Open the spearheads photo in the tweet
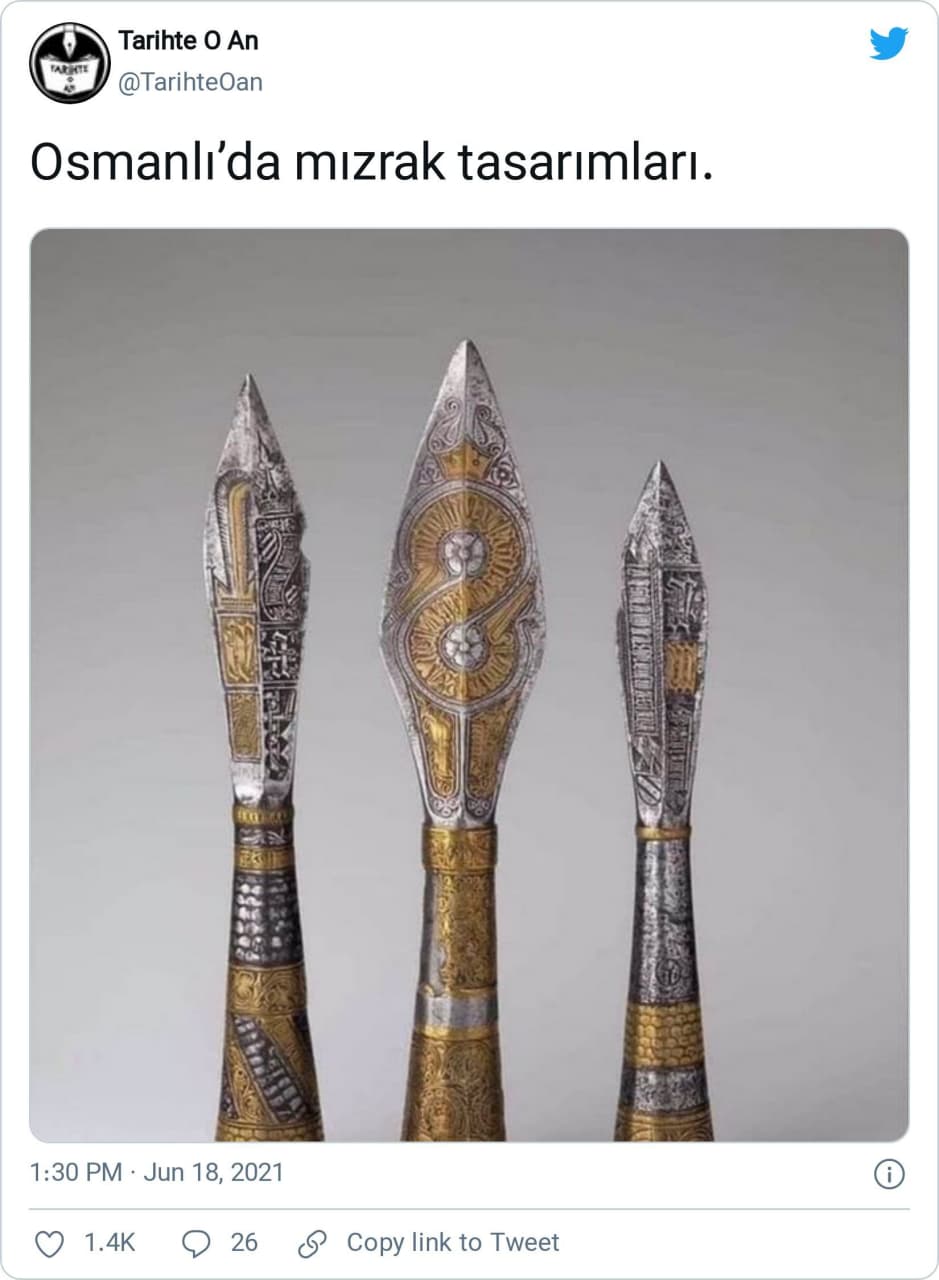Viewport: 939px width, 1280px height. tap(469, 685)
